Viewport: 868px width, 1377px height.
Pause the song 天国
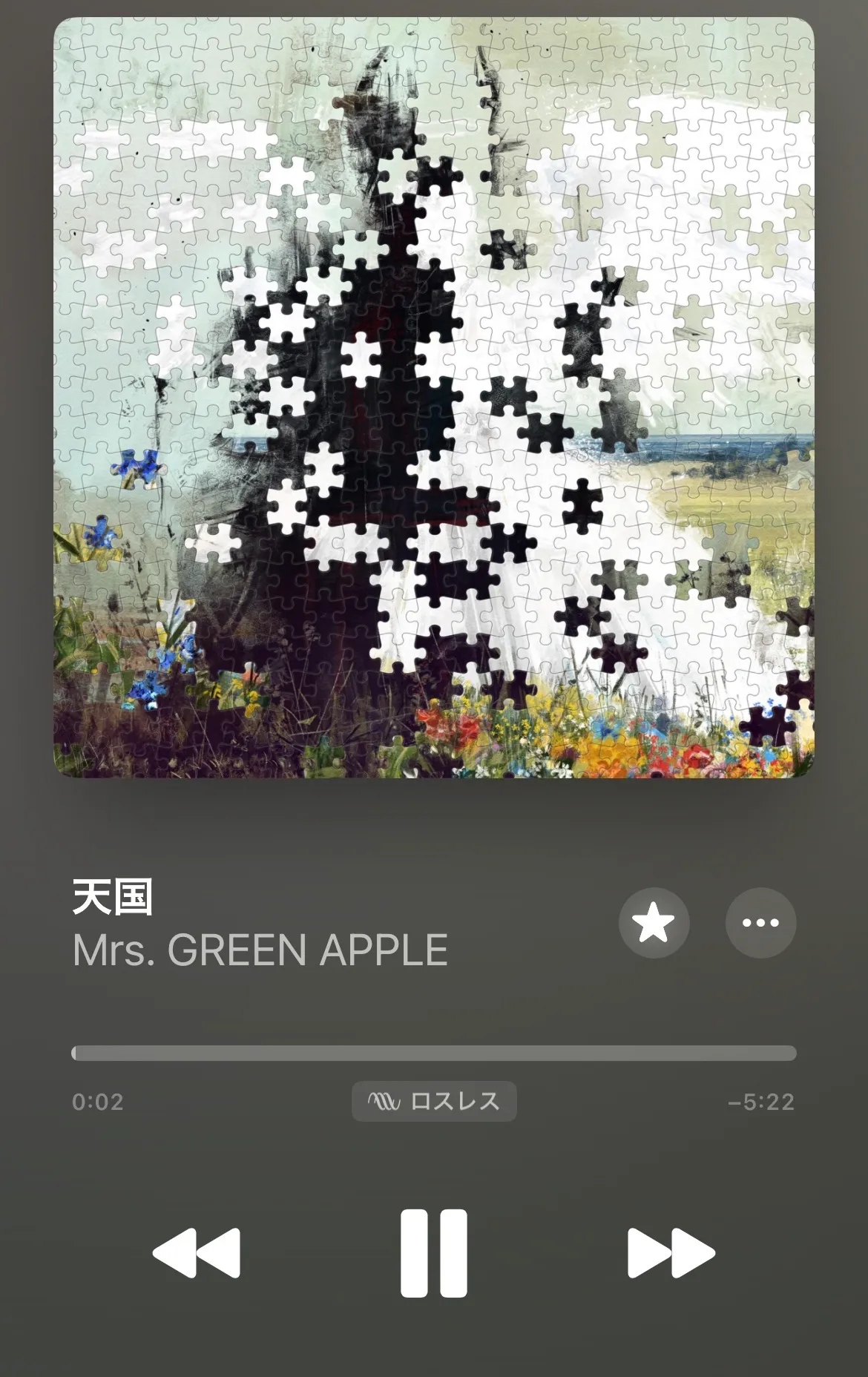pyautogui.click(x=434, y=1252)
